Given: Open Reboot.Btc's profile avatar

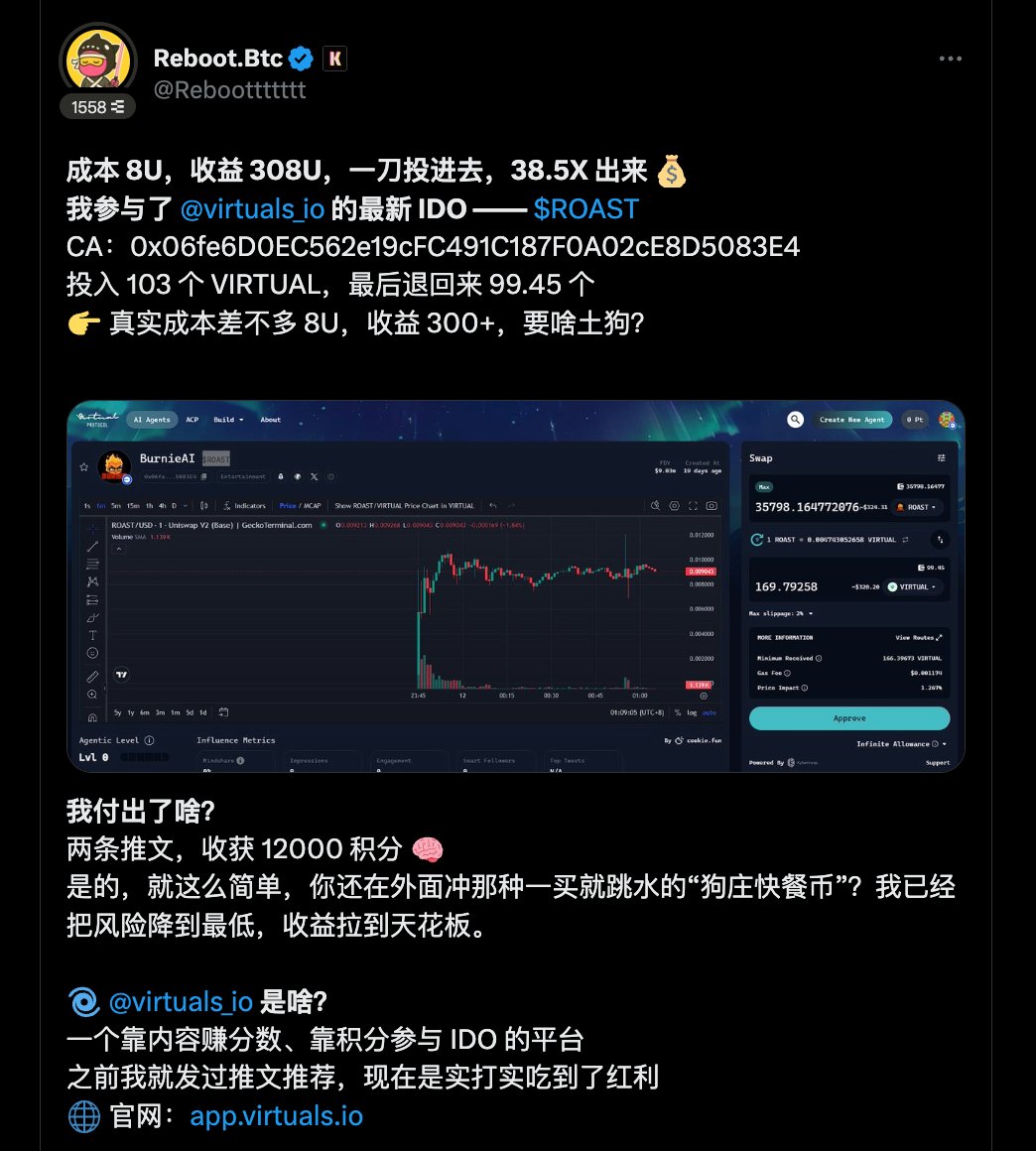Looking at the screenshot, I should tap(98, 61).
